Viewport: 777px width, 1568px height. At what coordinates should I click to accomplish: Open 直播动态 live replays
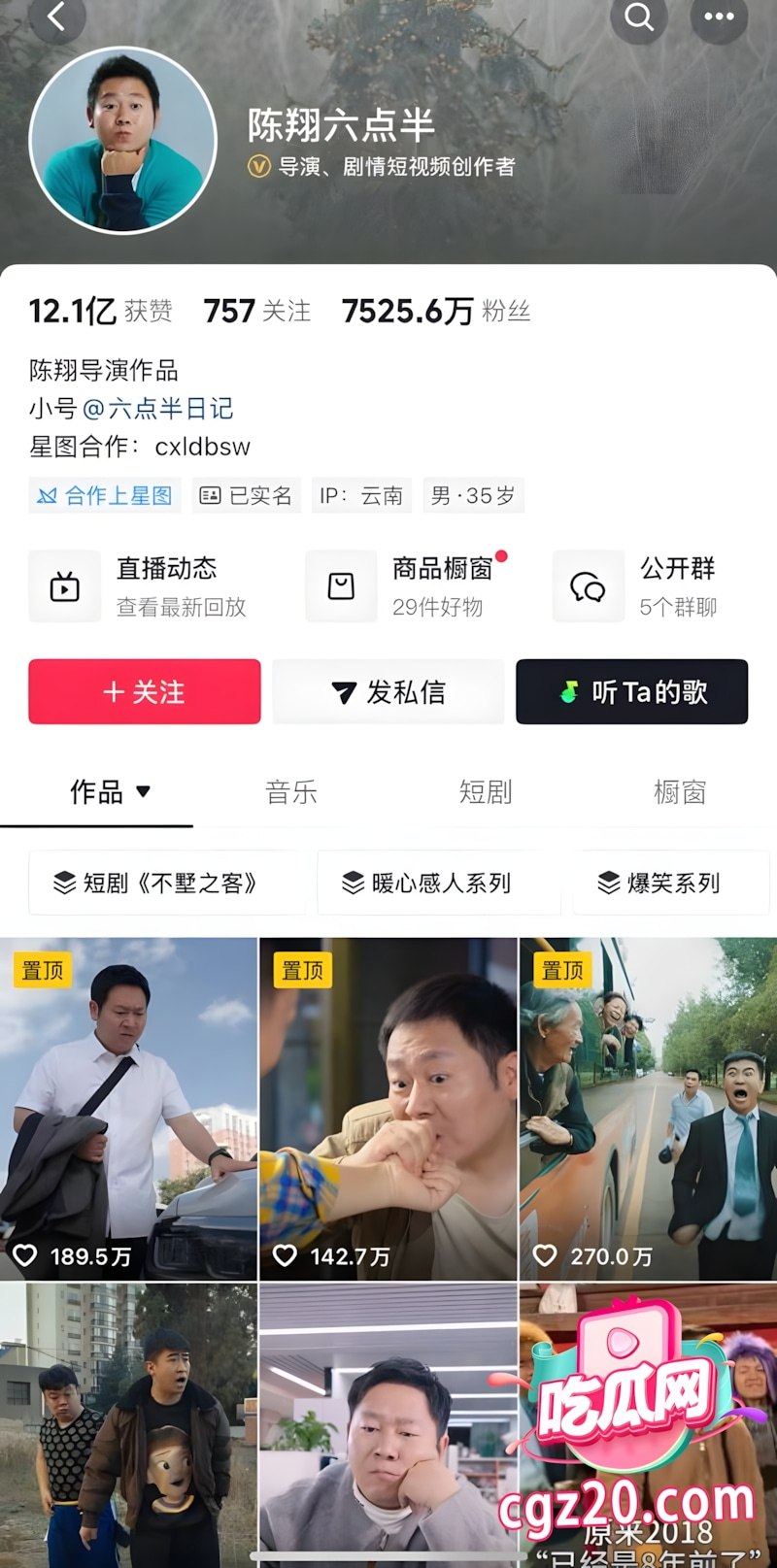(138, 586)
